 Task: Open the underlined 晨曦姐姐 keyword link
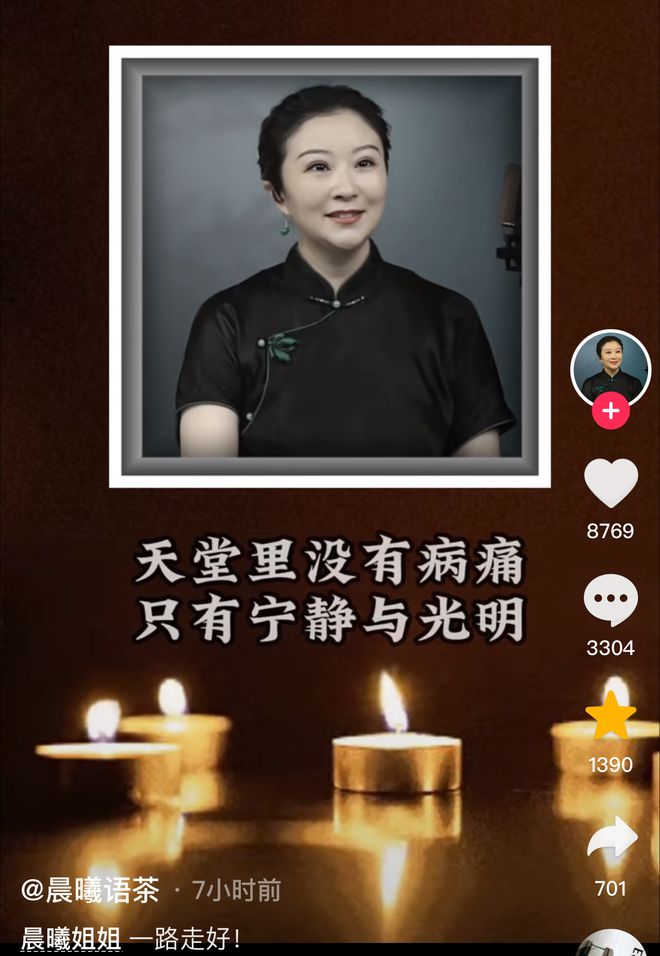pyautogui.click(x=70, y=939)
